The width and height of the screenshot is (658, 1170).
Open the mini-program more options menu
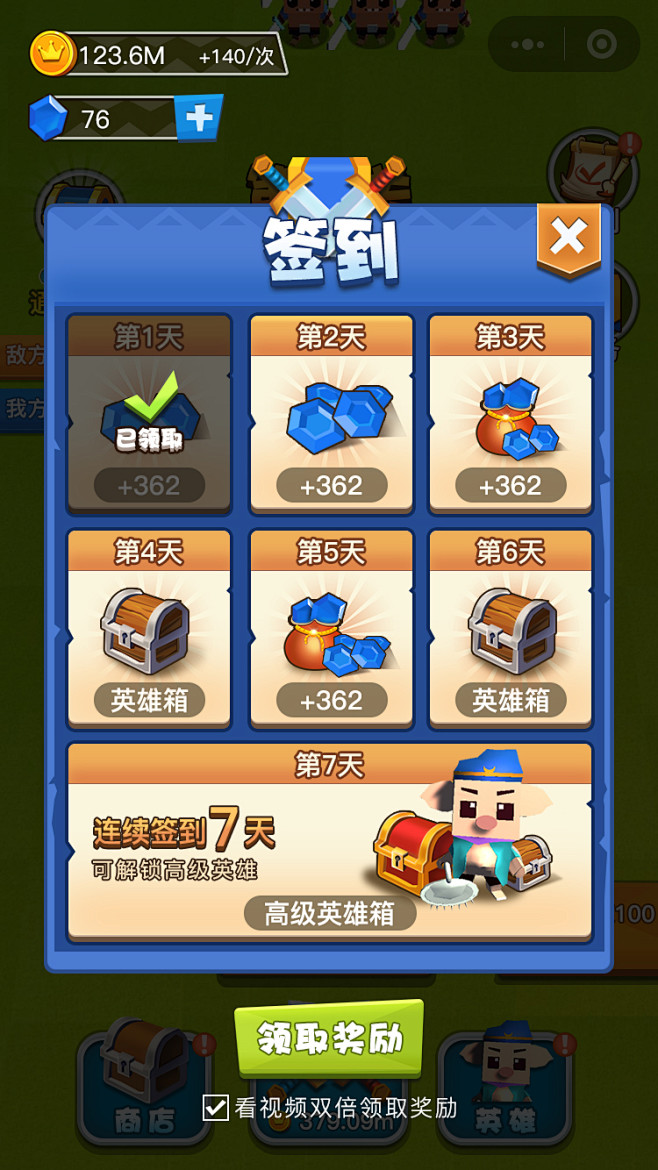tap(527, 45)
